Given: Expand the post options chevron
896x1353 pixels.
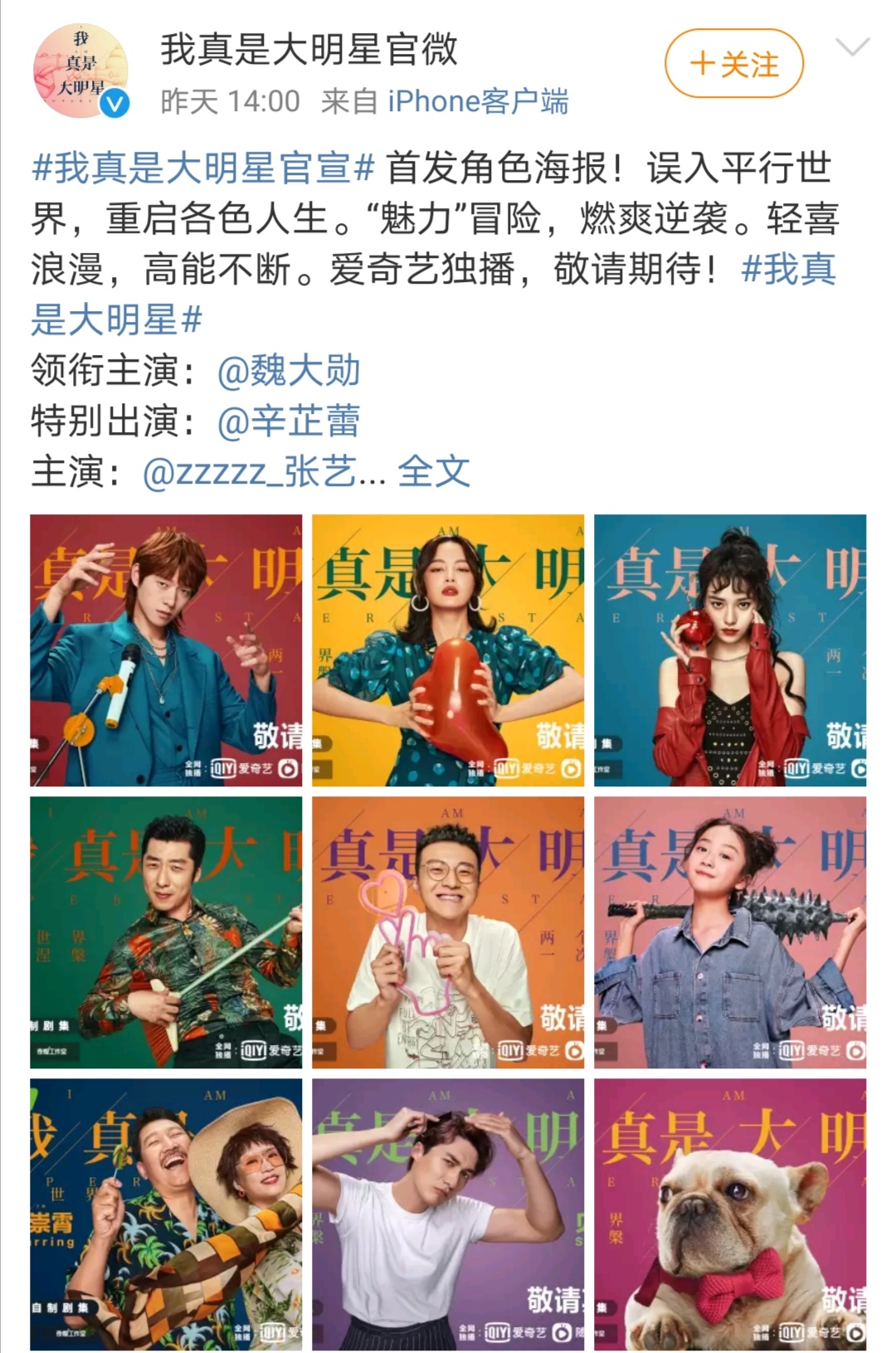Looking at the screenshot, I should click(851, 48).
